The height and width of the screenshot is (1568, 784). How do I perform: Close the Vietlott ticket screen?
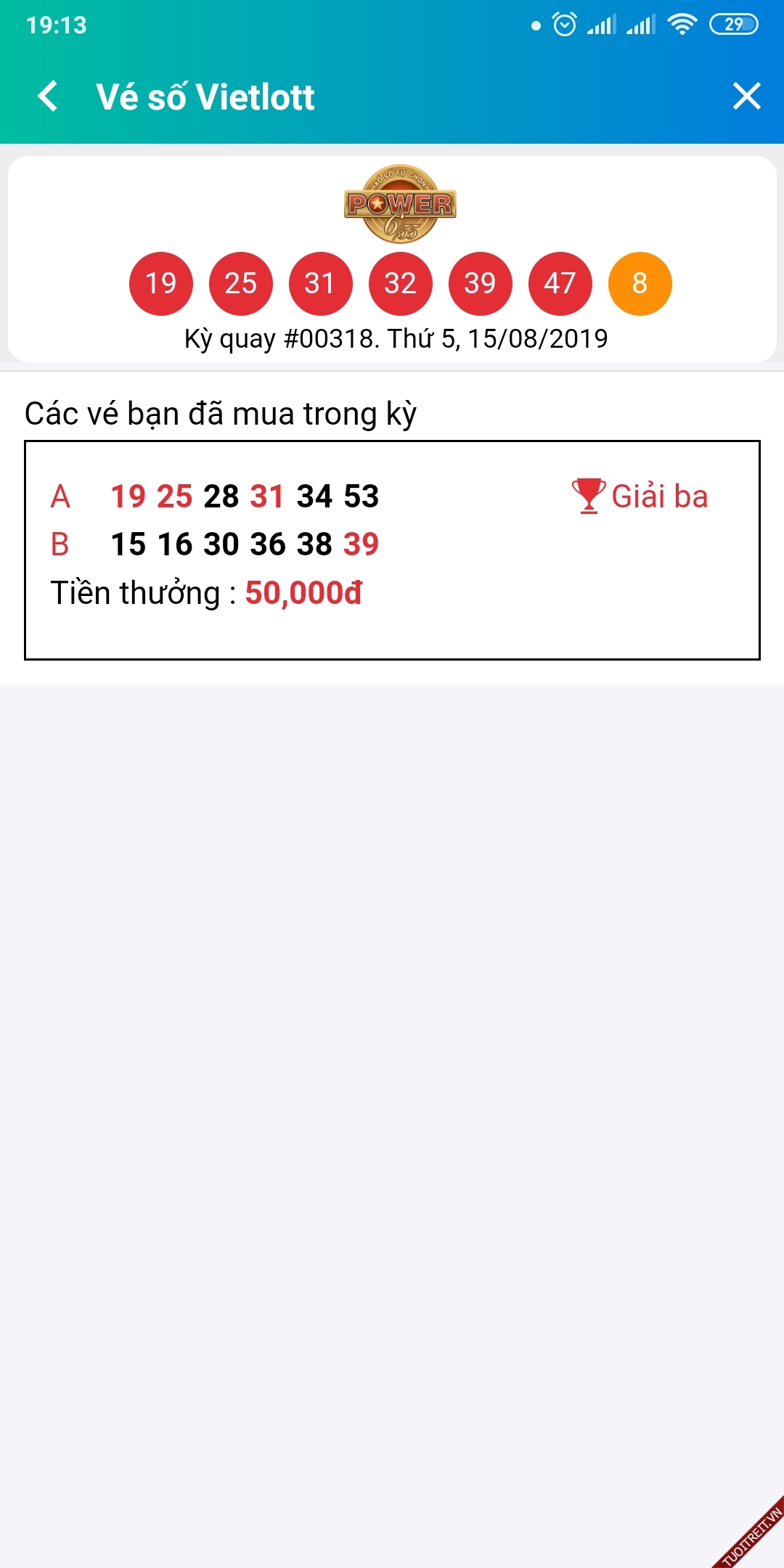click(746, 97)
